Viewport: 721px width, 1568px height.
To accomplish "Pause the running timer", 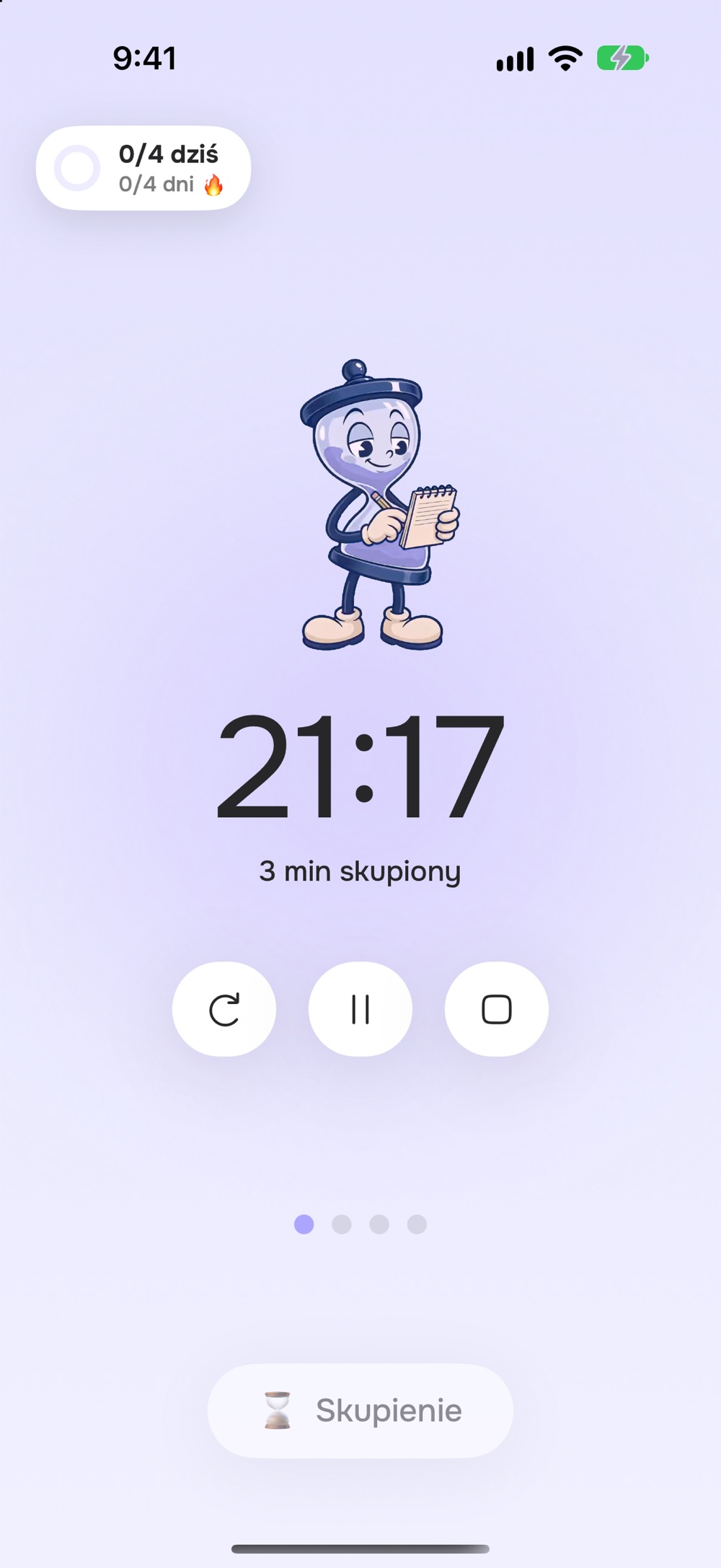I will pos(360,1009).
